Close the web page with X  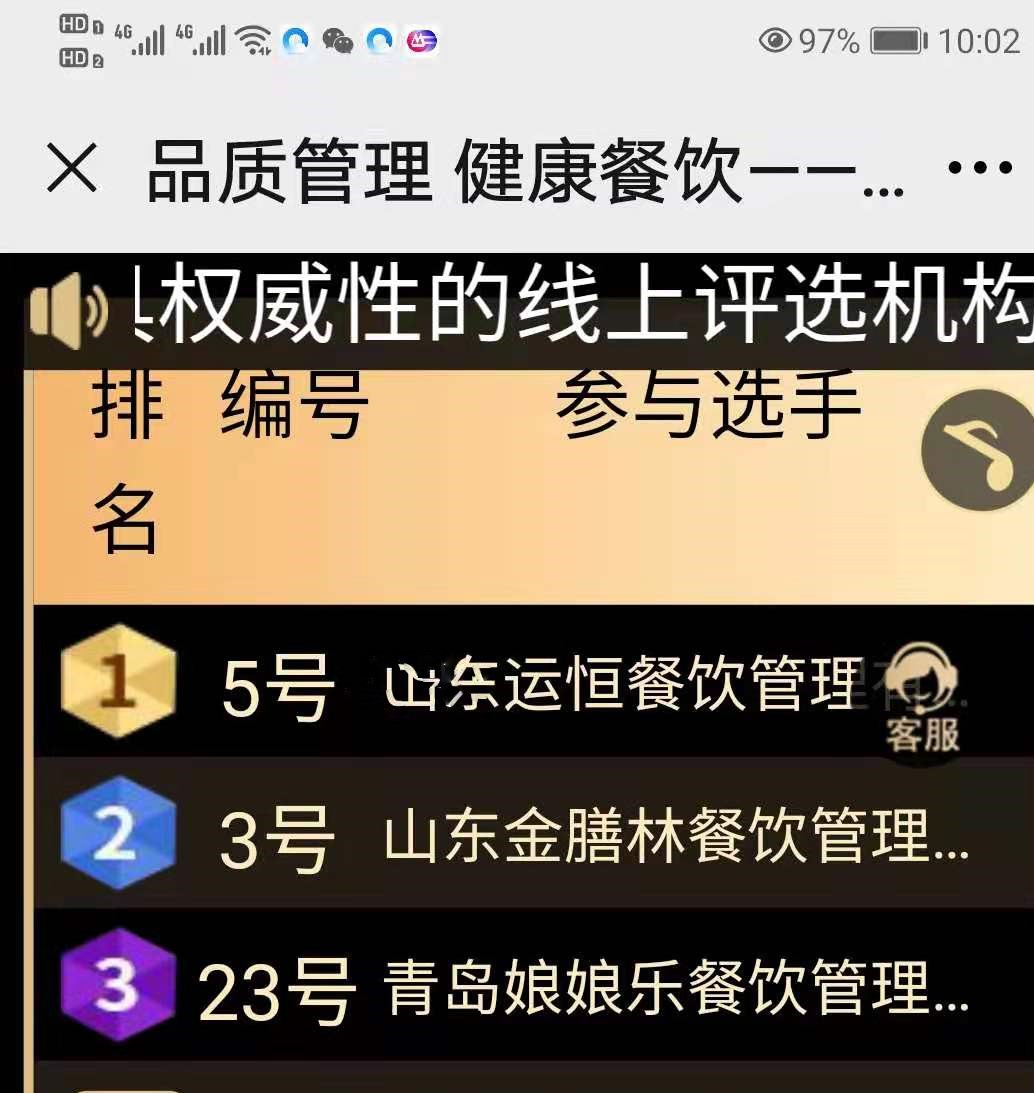tap(72, 168)
